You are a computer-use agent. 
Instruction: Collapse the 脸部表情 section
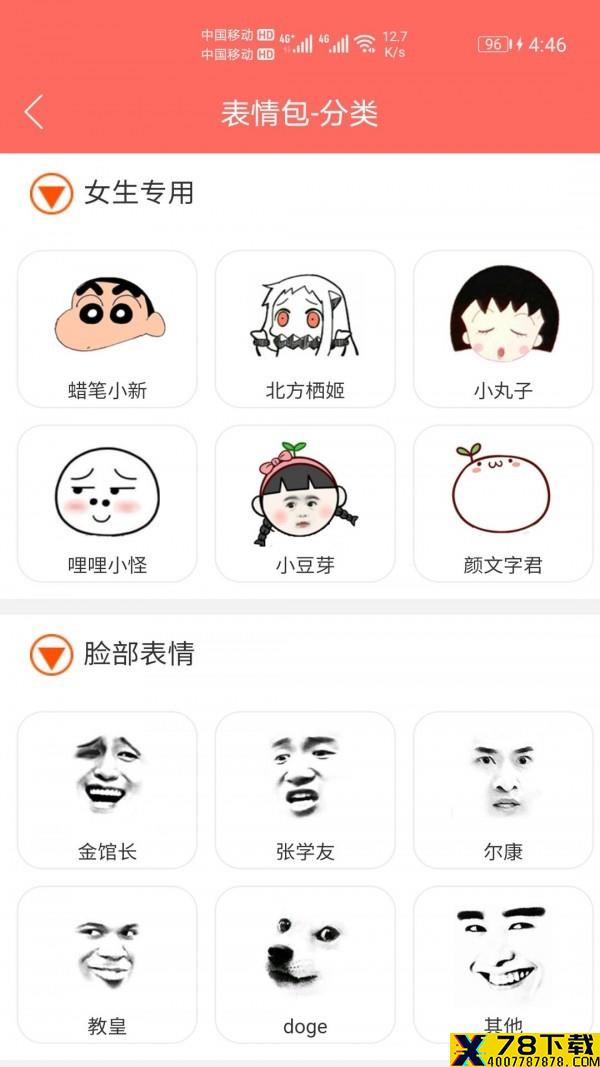[51, 655]
